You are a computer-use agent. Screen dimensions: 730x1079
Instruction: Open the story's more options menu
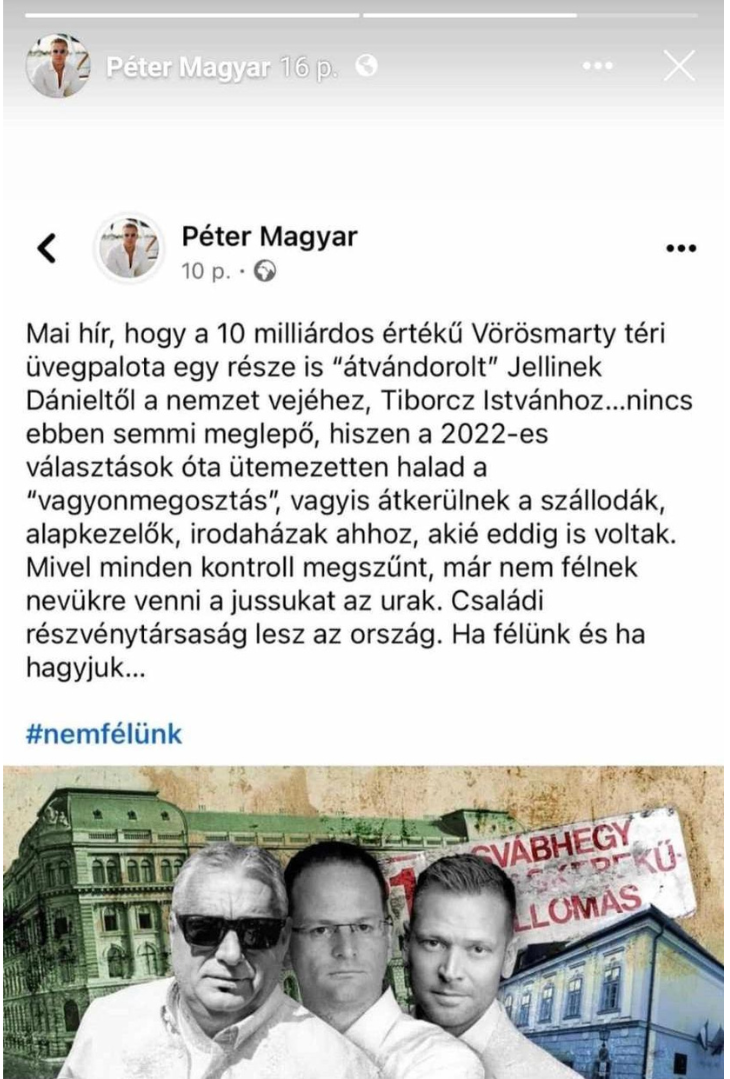point(597,66)
